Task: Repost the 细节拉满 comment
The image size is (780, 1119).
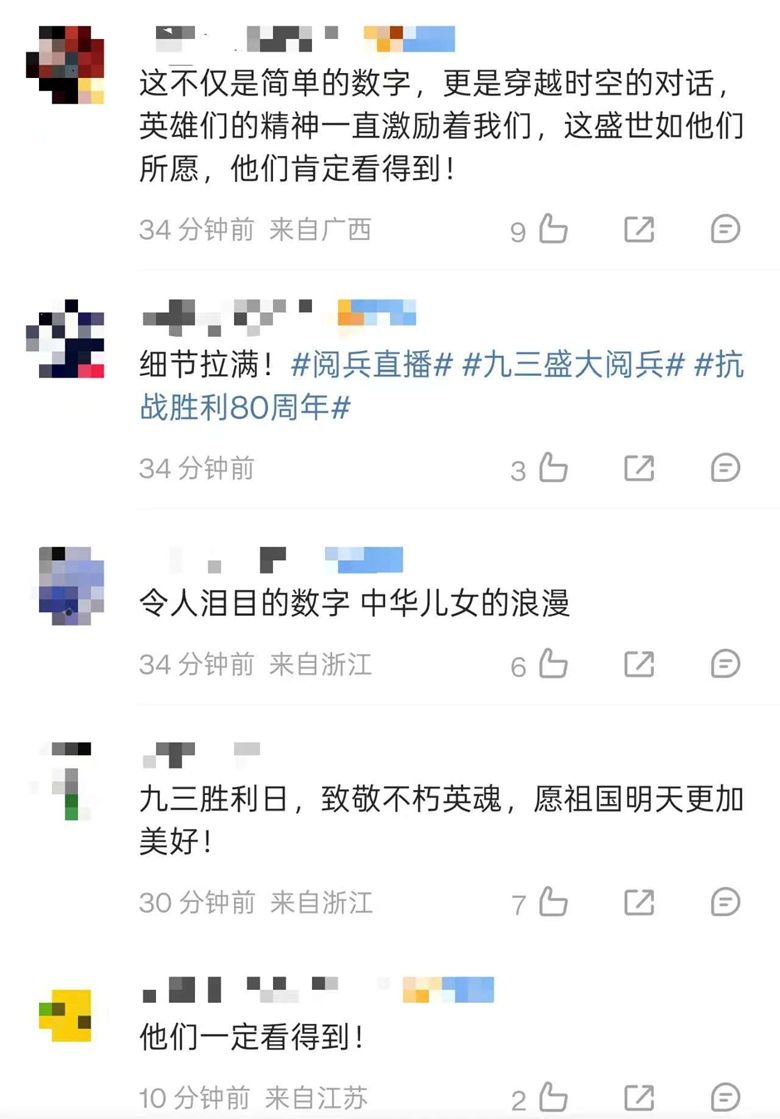Action: point(639,468)
